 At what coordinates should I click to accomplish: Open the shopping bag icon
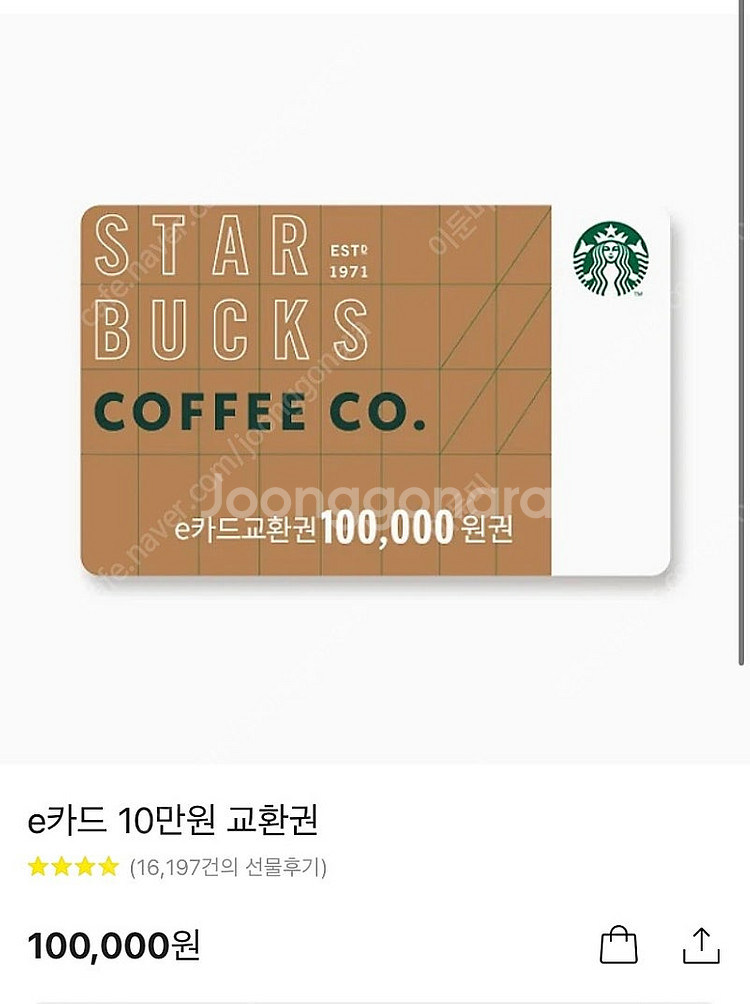pyautogui.click(x=618, y=944)
